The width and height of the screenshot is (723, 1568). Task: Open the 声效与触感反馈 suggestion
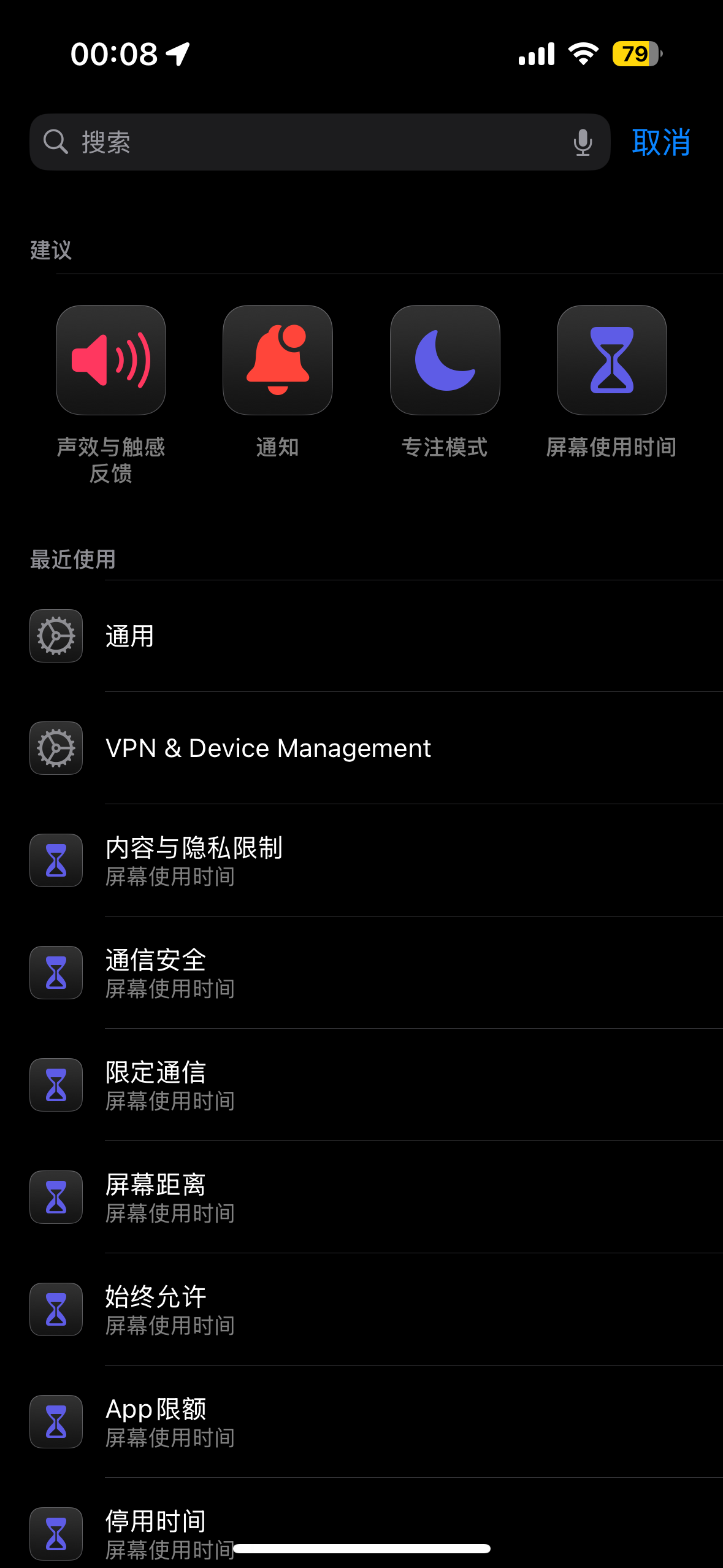point(111,360)
